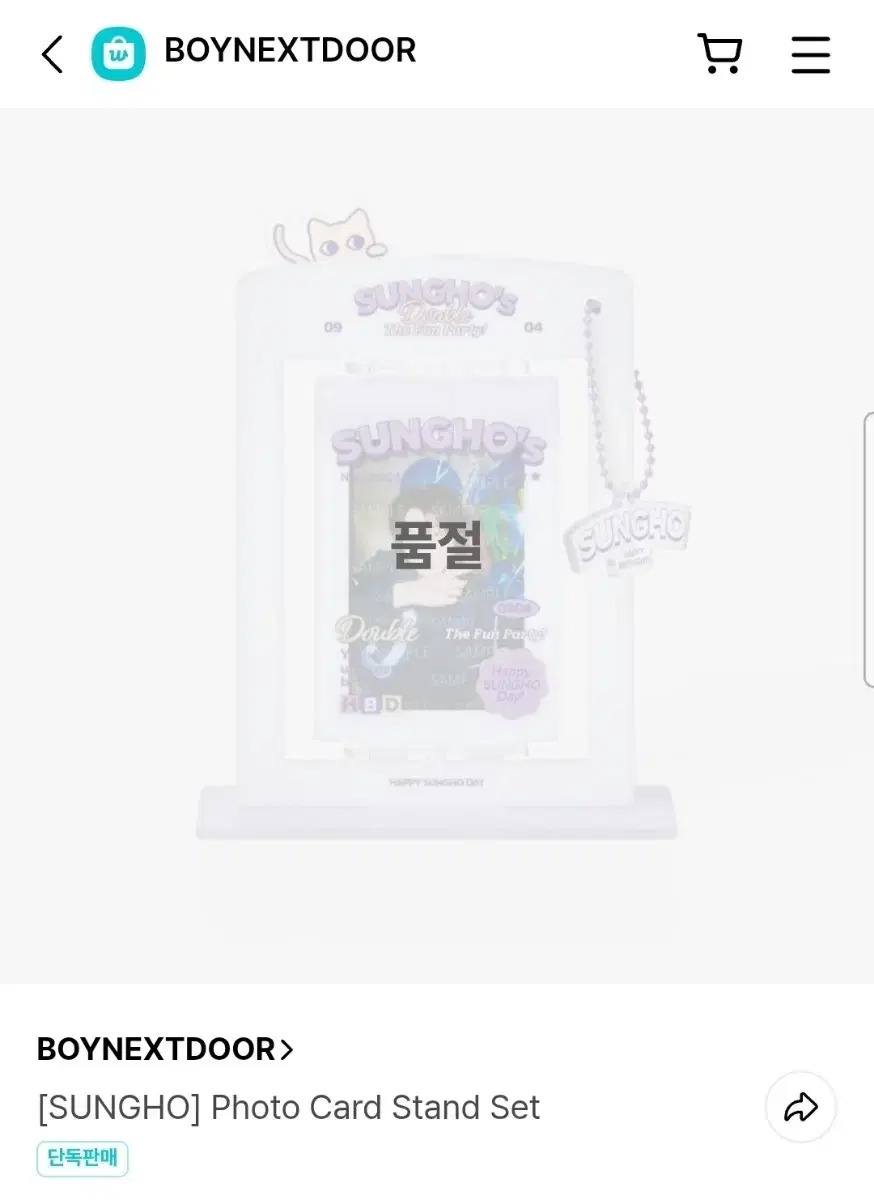Image resolution: width=874 pixels, height=1200 pixels.
Task: Click the share arrow icon beside product title
Action: (x=800, y=1107)
